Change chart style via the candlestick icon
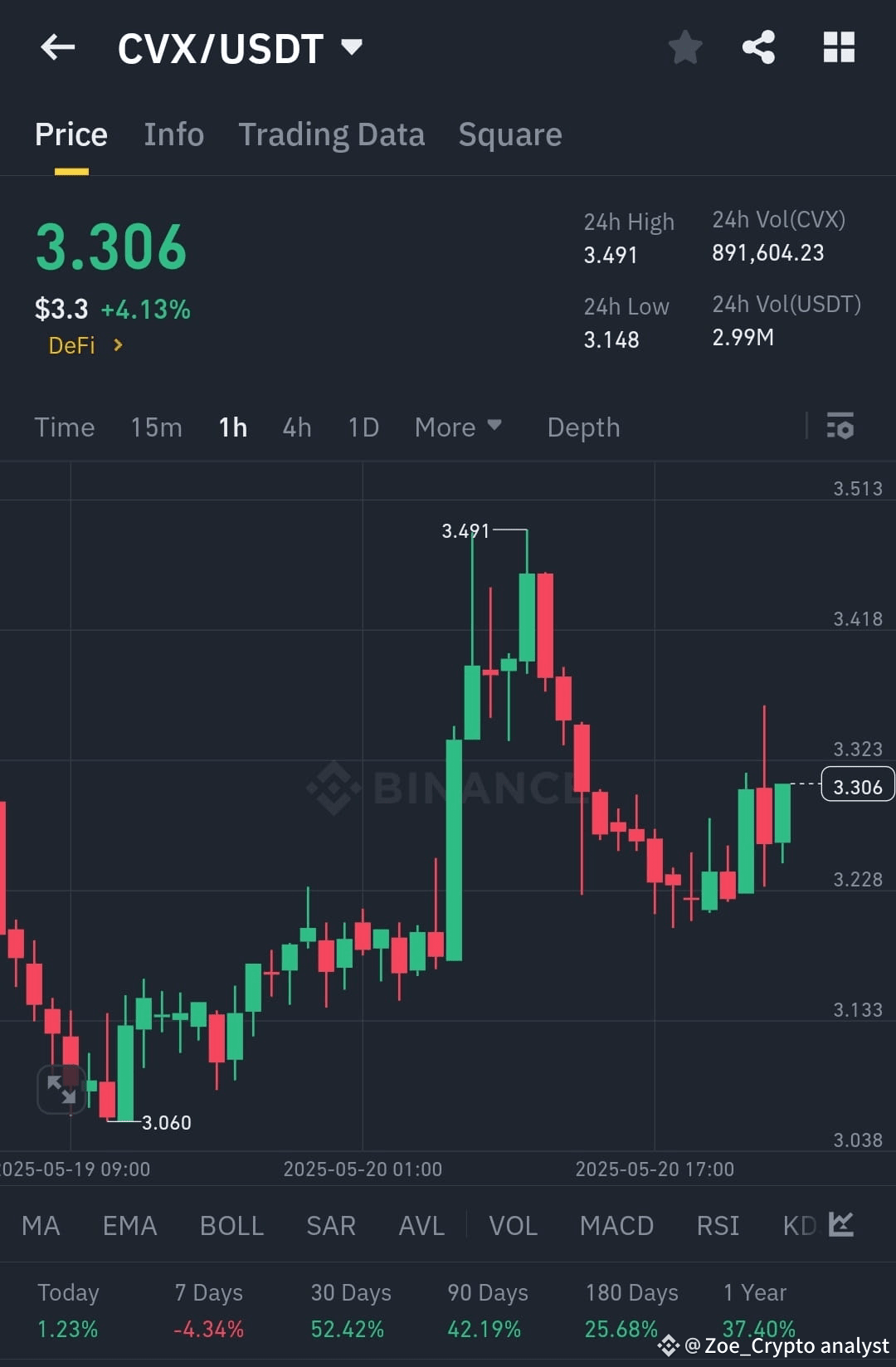 point(843,1225)
